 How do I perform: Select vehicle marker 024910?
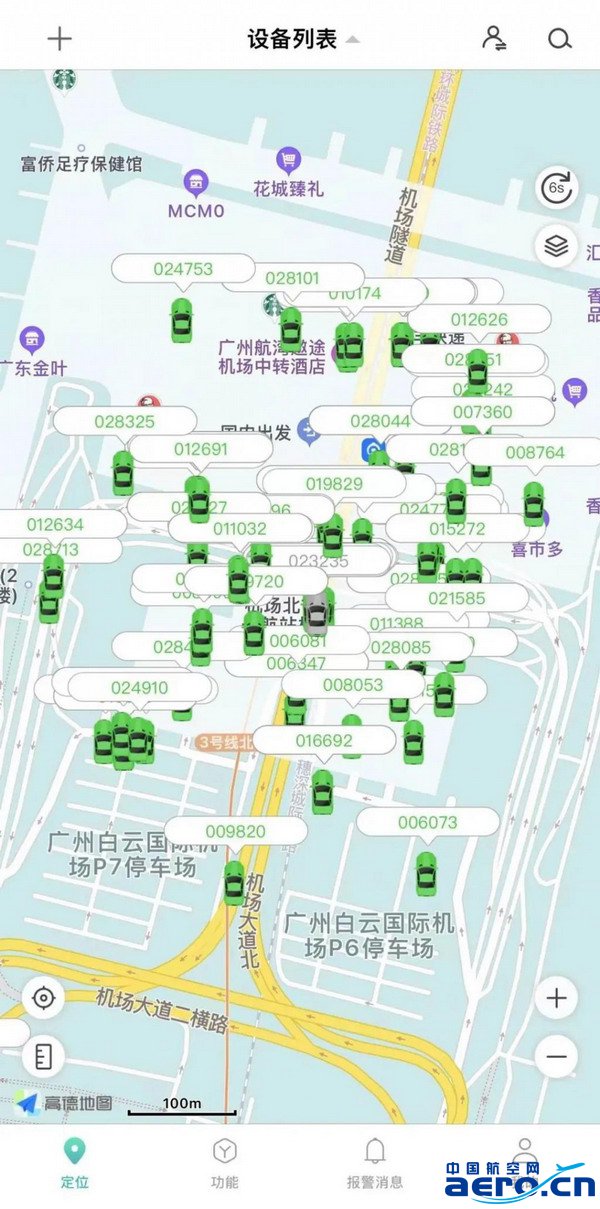tap(140, 688)
